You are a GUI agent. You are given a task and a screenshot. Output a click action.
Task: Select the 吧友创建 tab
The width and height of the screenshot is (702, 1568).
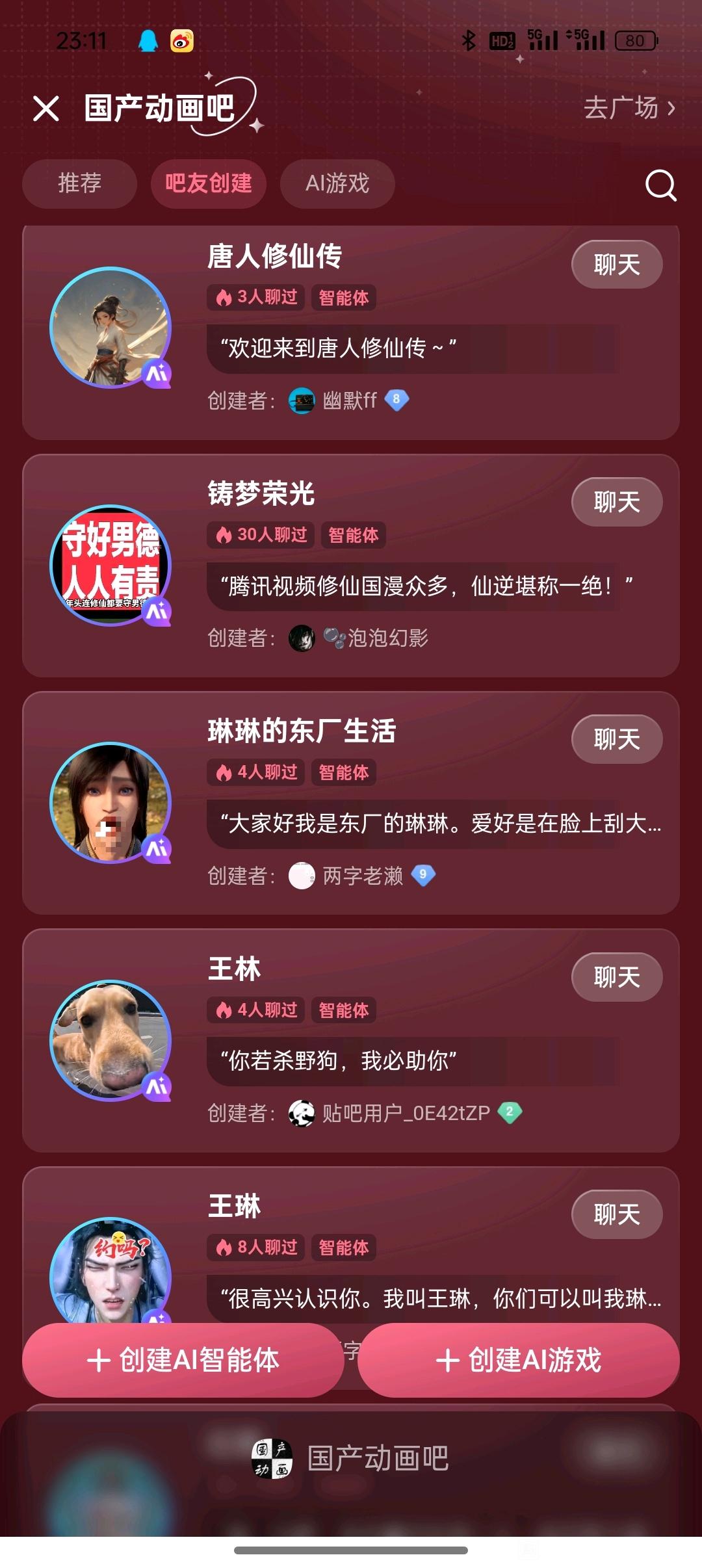point(208,183)
